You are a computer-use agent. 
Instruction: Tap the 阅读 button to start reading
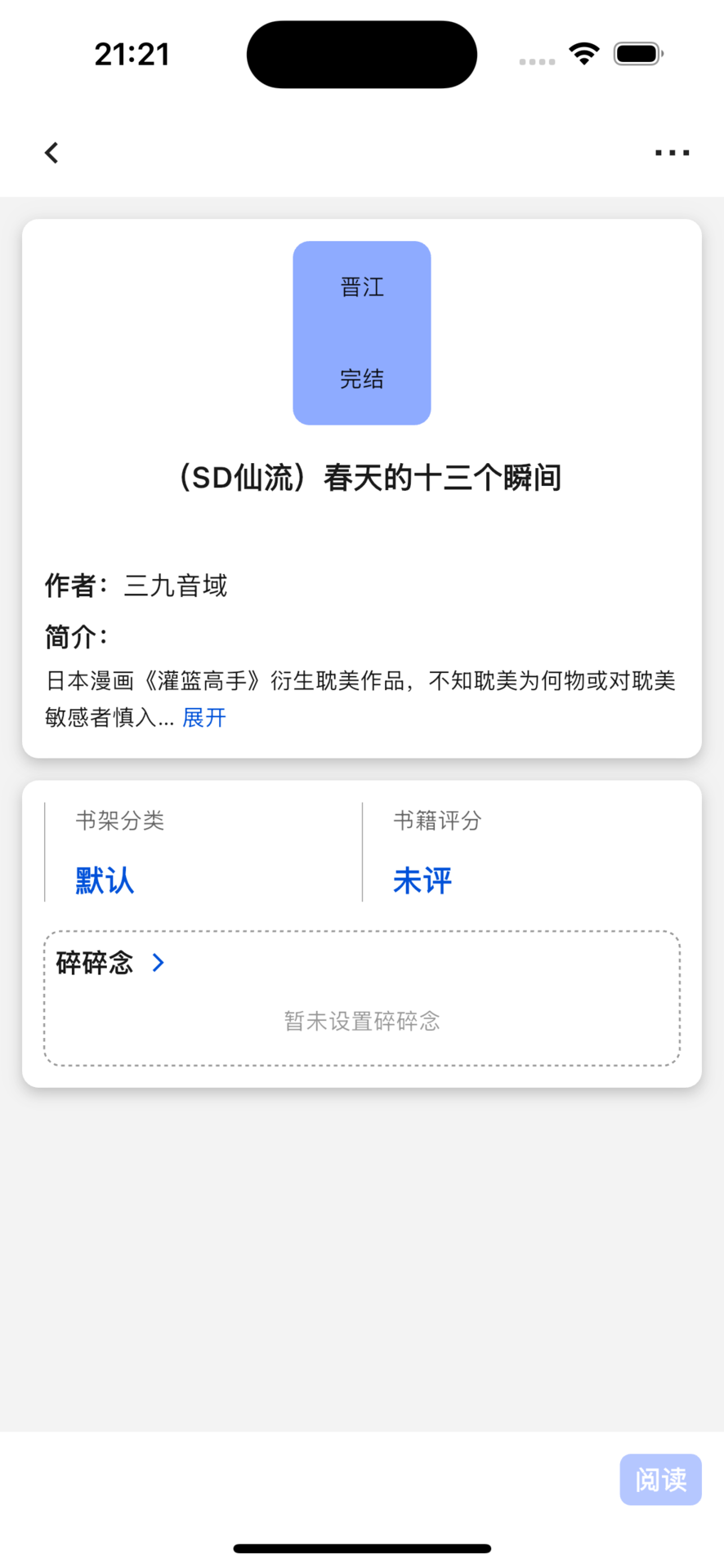pyautogui.click(x=660, y=1480)
